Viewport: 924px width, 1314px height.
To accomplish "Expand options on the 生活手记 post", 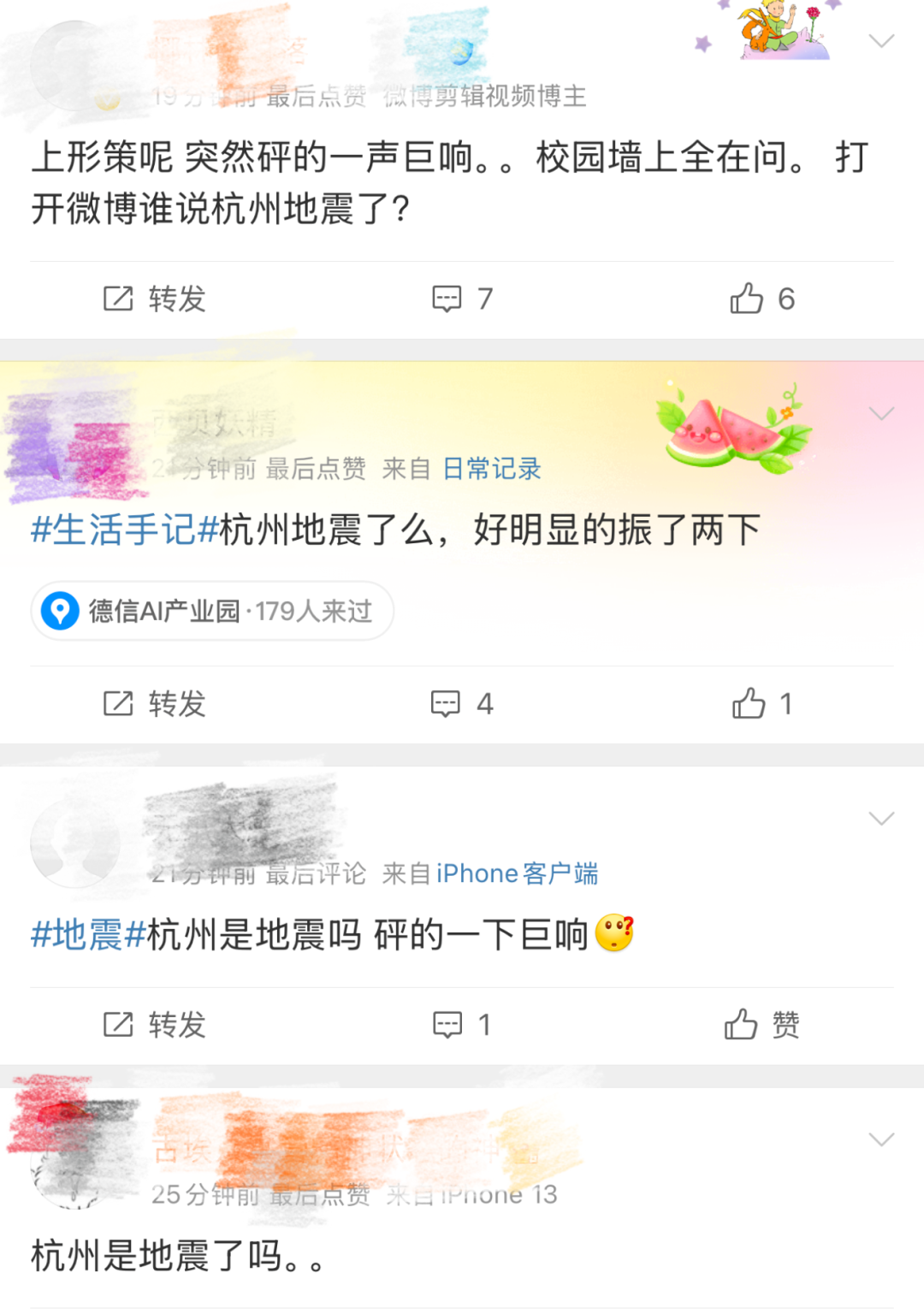I will click(x=881, y=414).
